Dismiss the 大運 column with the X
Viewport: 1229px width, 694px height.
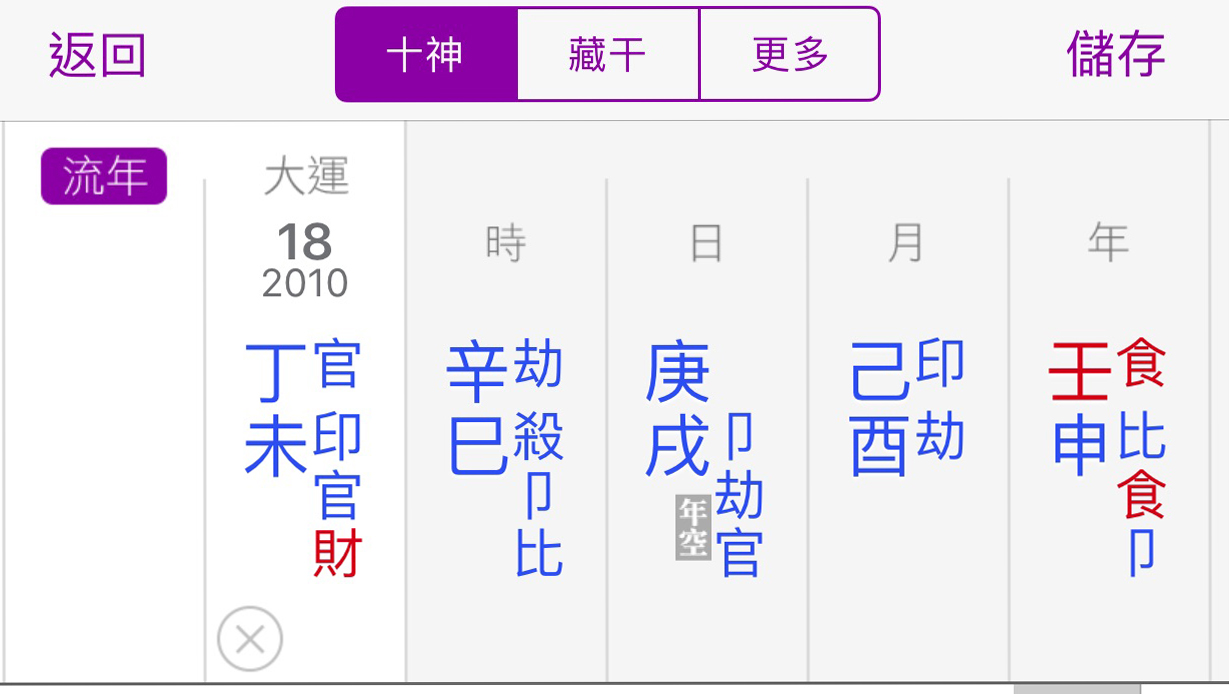click(x=250, y=639)
